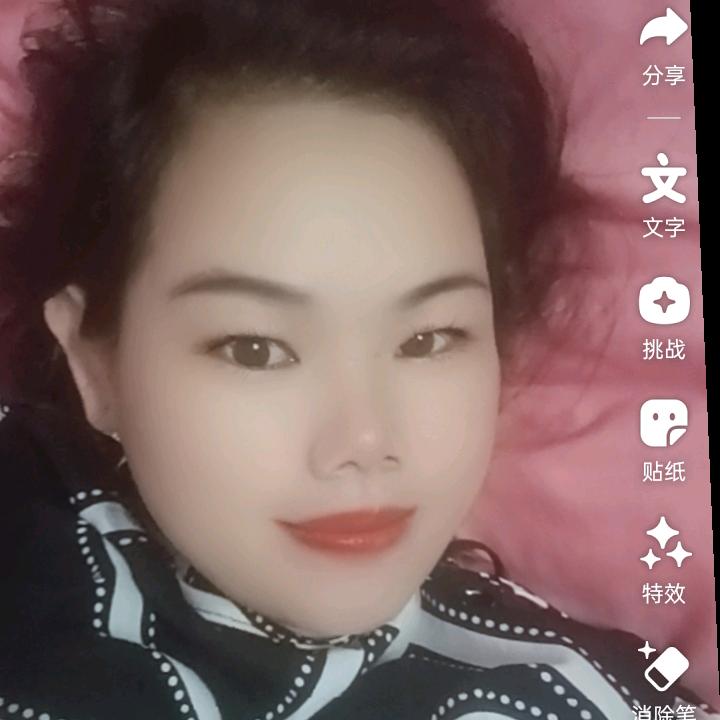The width and height of the screenshot is (720, 720).
Task: Open the 贴纸 sticker picker
Action: [x=664, y=424]
